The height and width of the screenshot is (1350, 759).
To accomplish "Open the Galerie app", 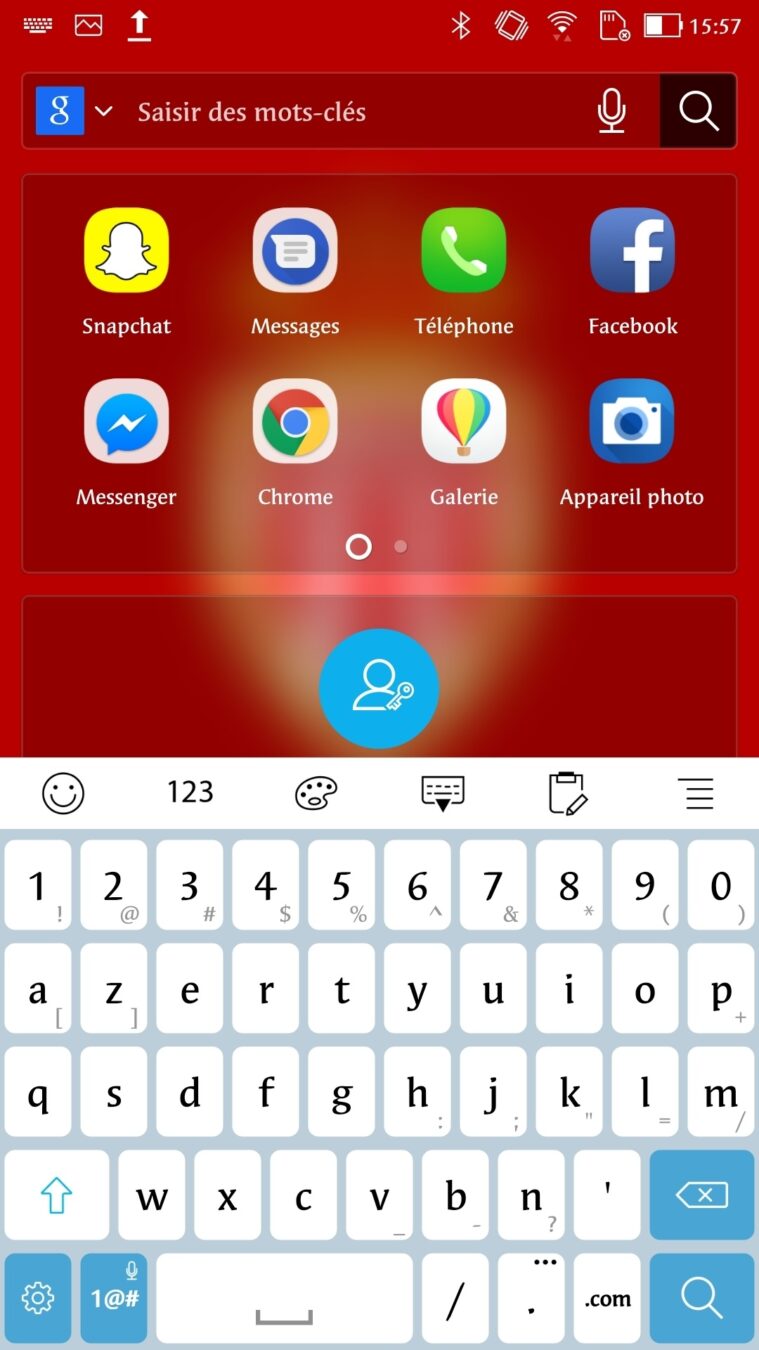I will (464, 421).
